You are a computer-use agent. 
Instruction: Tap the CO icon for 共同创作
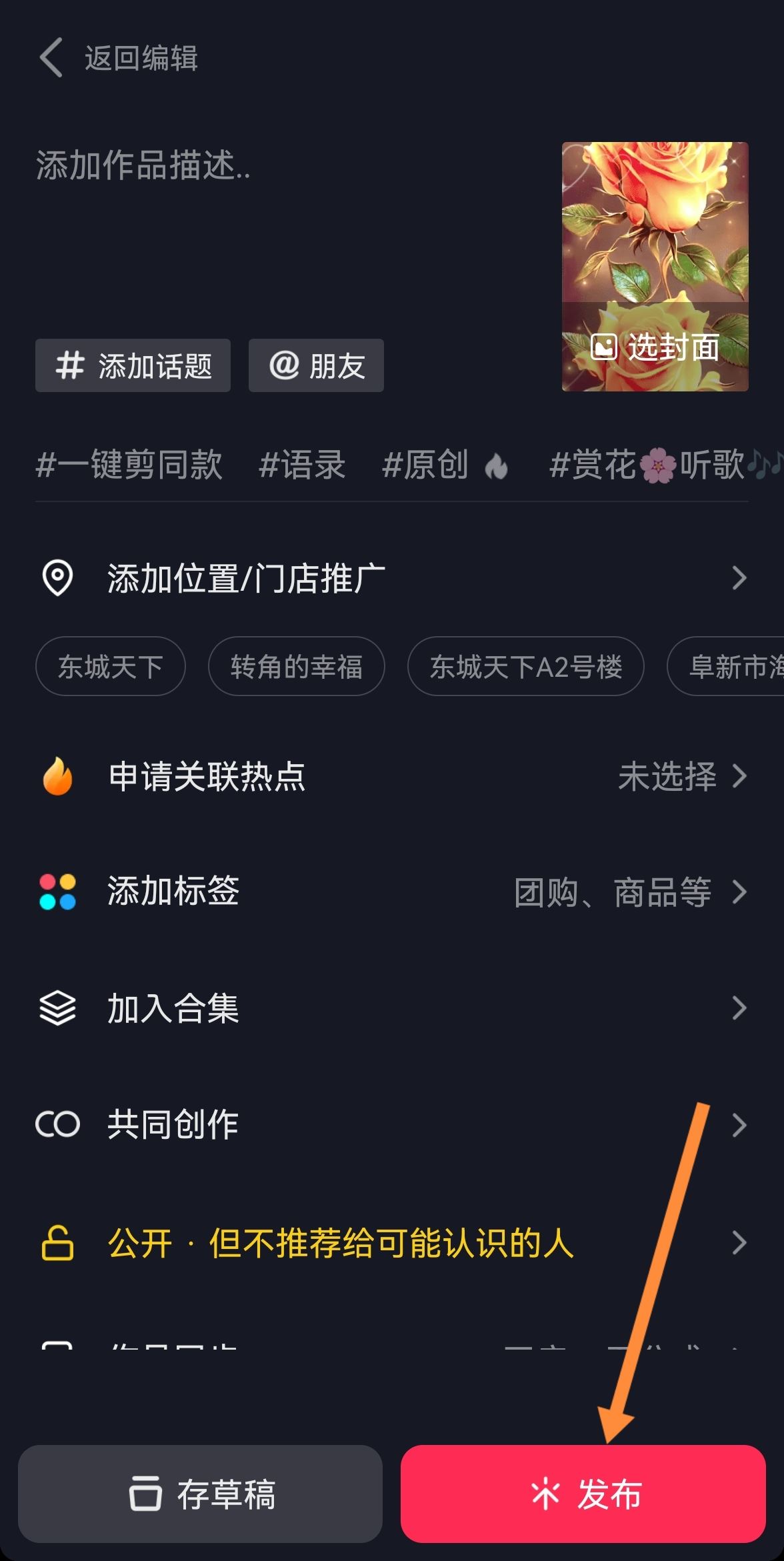click(x=59, y=1124)
